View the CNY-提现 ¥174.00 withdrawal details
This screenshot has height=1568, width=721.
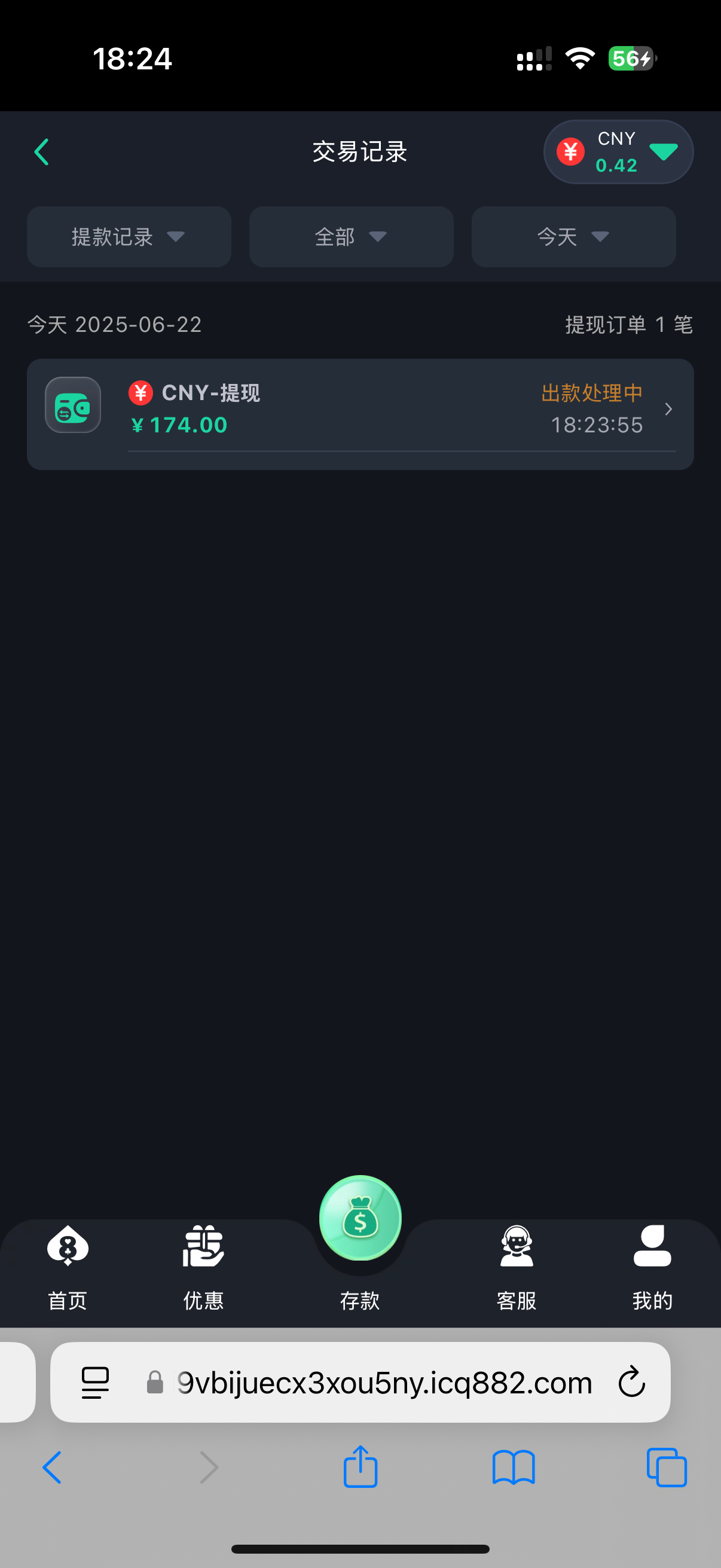360,414
